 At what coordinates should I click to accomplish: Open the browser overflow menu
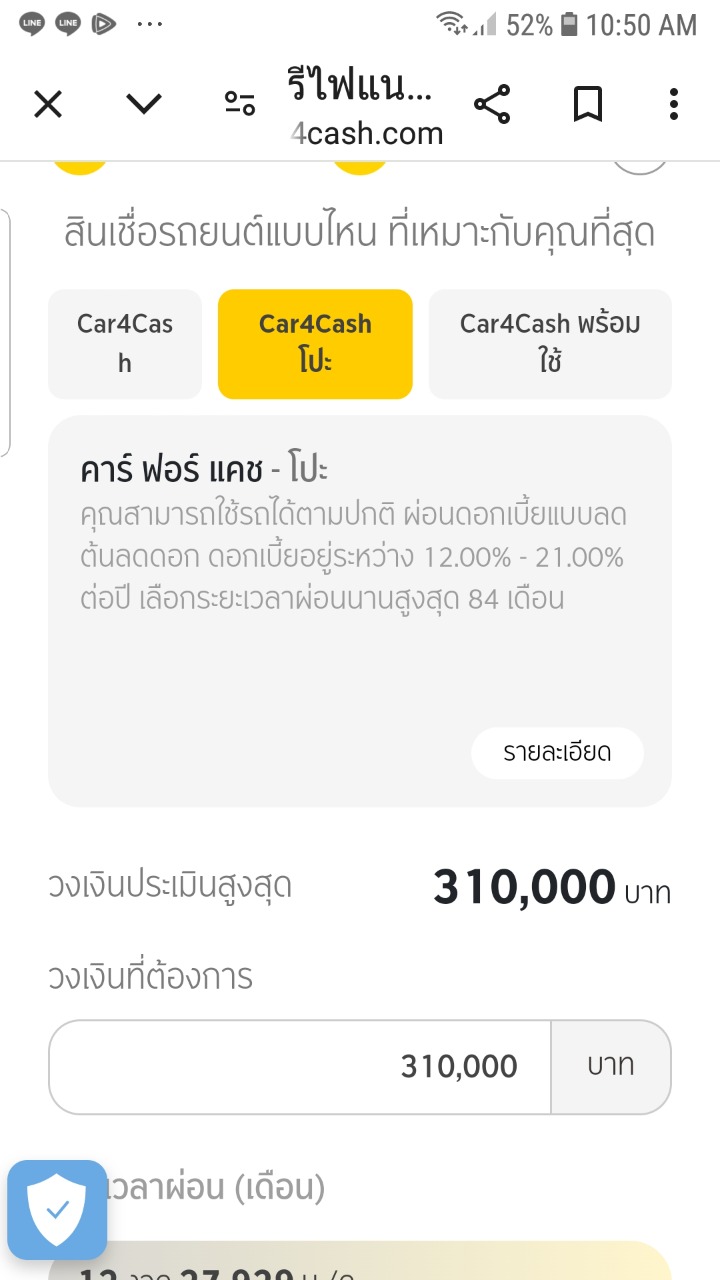pos(674,104)
